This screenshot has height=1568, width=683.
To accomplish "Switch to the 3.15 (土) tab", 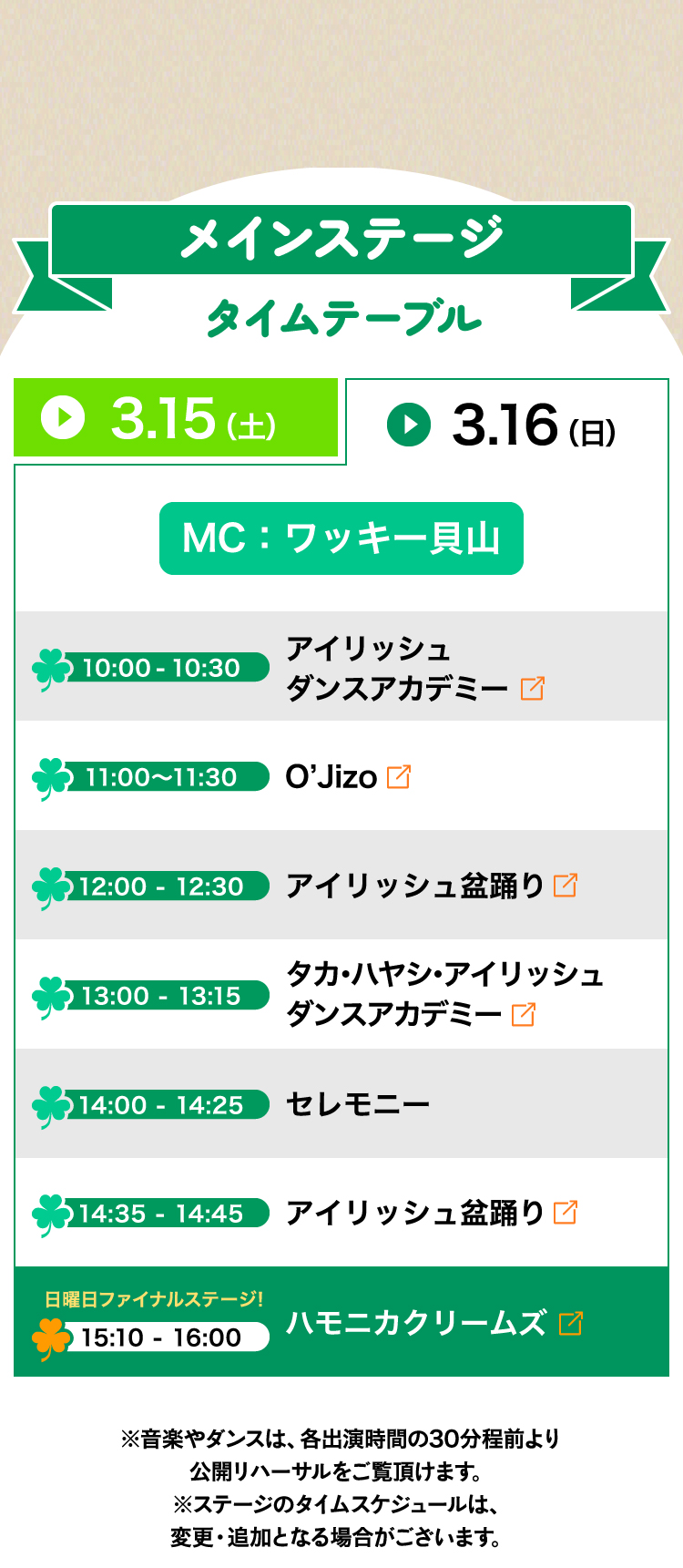I will click(176, 418).
